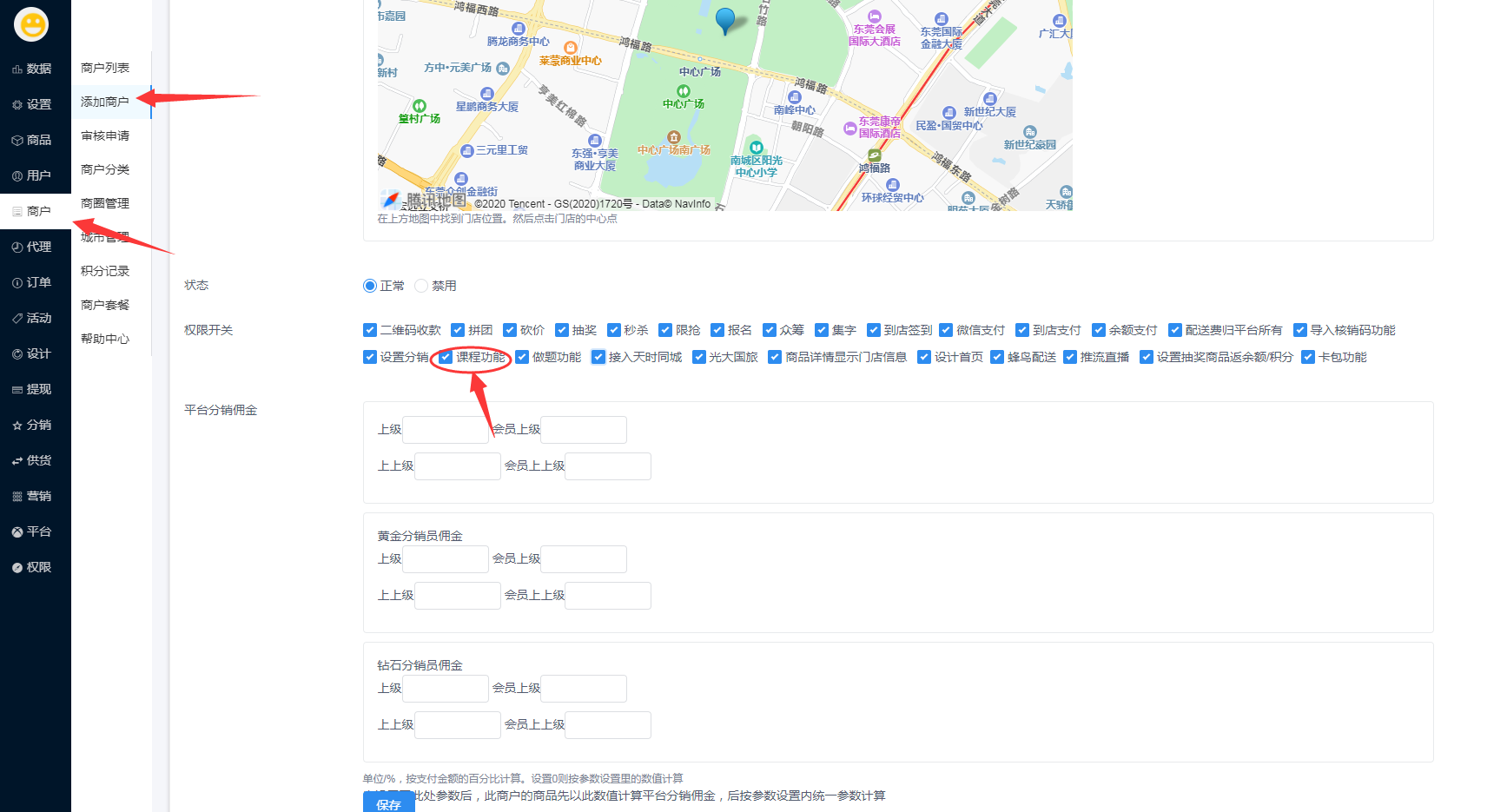This screenshot has width=1507, height=812.
Task: Open 商圈管理 submenu entry
Action: (x=105, y=203)
